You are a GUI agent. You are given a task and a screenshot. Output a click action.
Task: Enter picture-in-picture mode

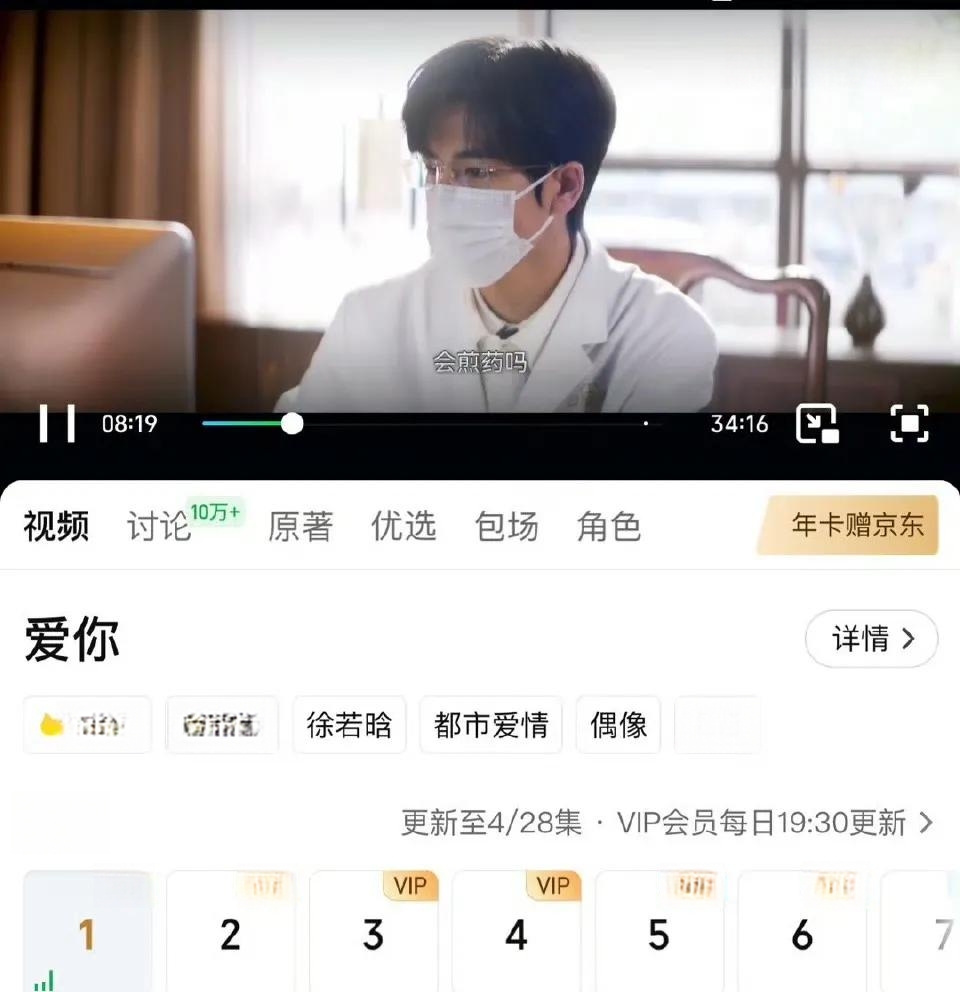(816, 424)
